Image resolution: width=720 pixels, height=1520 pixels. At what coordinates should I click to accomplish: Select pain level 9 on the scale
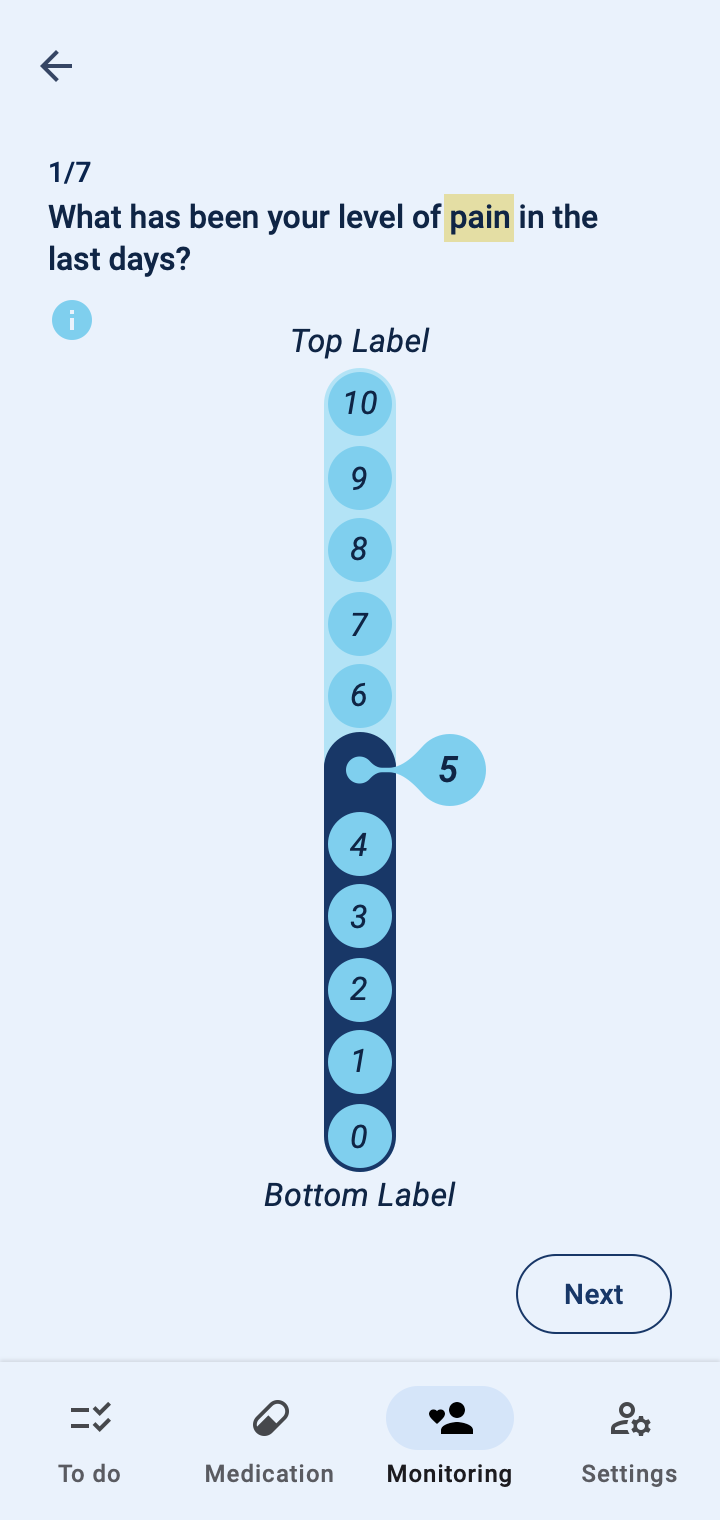tap(360, 478)
